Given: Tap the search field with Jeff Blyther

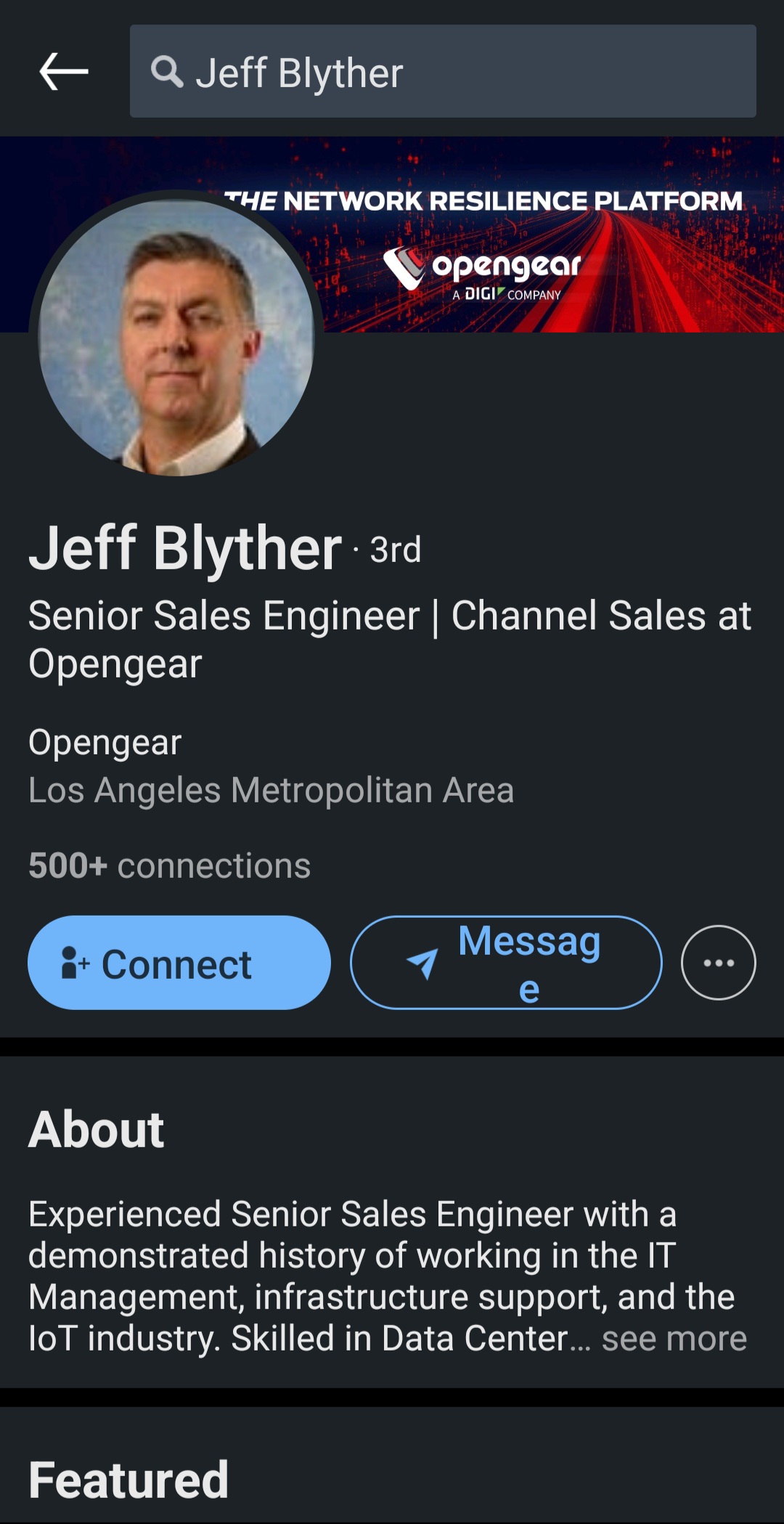Looking at the screenshot, I should click(443, 71).
